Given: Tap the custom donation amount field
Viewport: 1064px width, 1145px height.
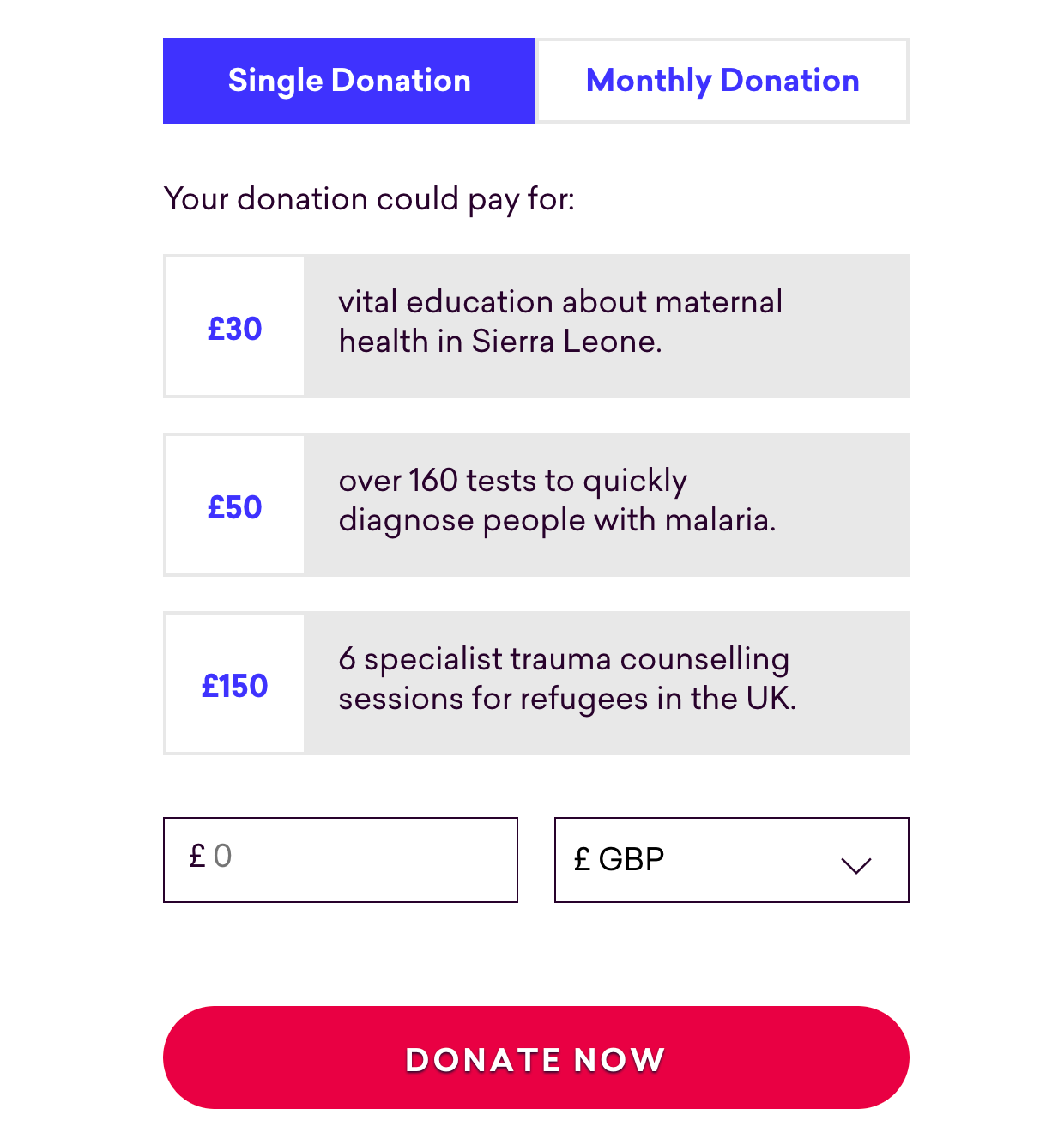Looking at the screenshot, I should click(341, 859).
